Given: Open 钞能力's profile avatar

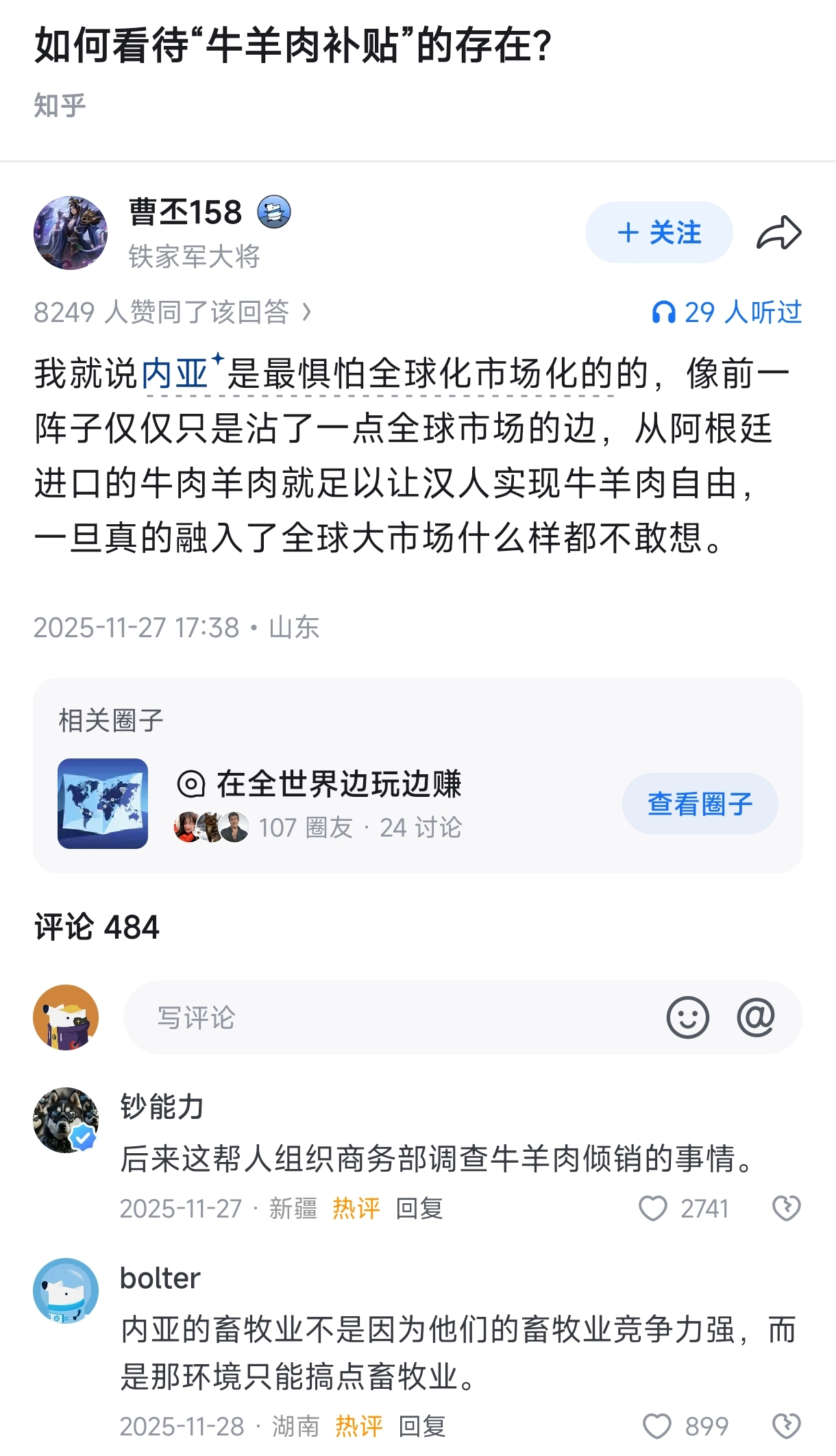Looking at the screenshot, I should click(x=66, y=1120).
